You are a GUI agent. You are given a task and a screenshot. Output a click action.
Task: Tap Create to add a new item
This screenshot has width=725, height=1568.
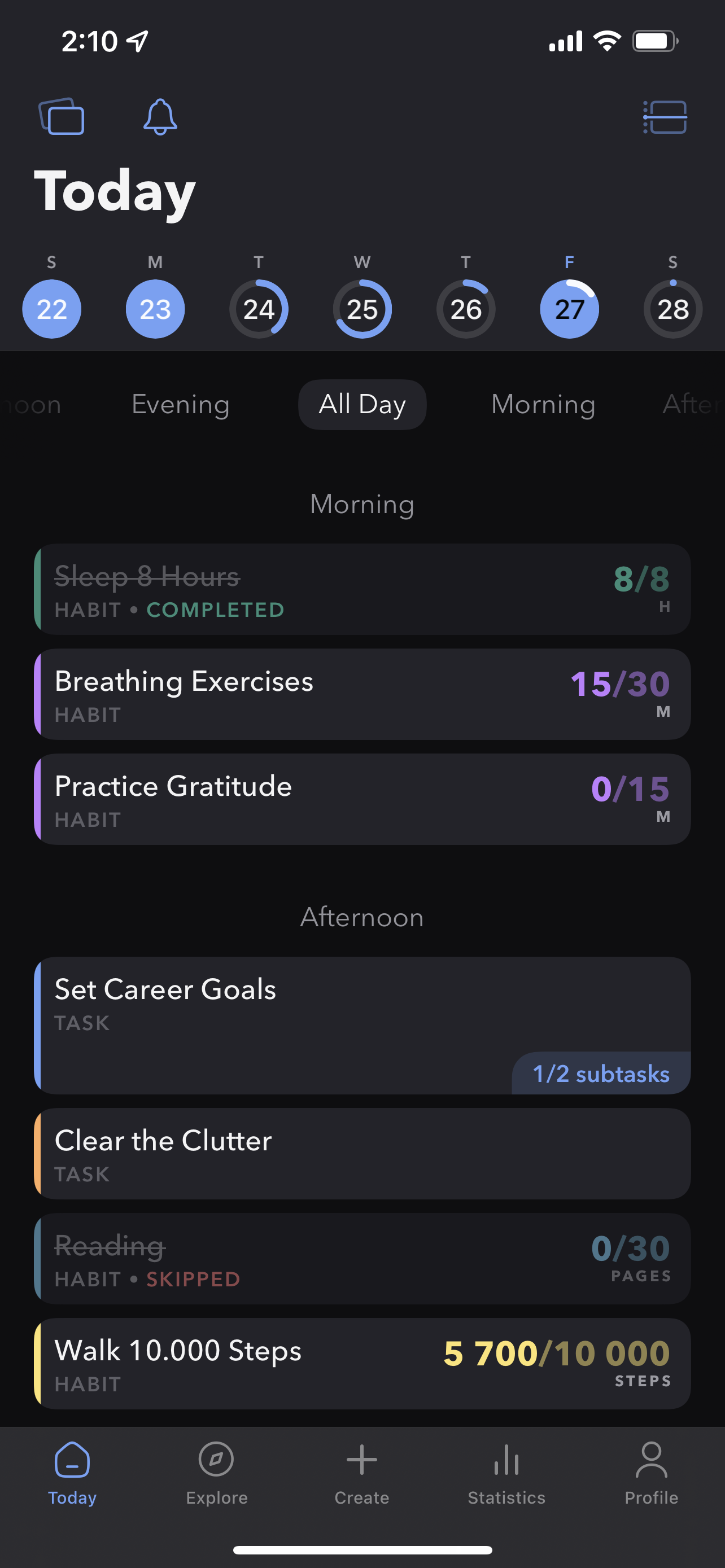[361, 1473]
